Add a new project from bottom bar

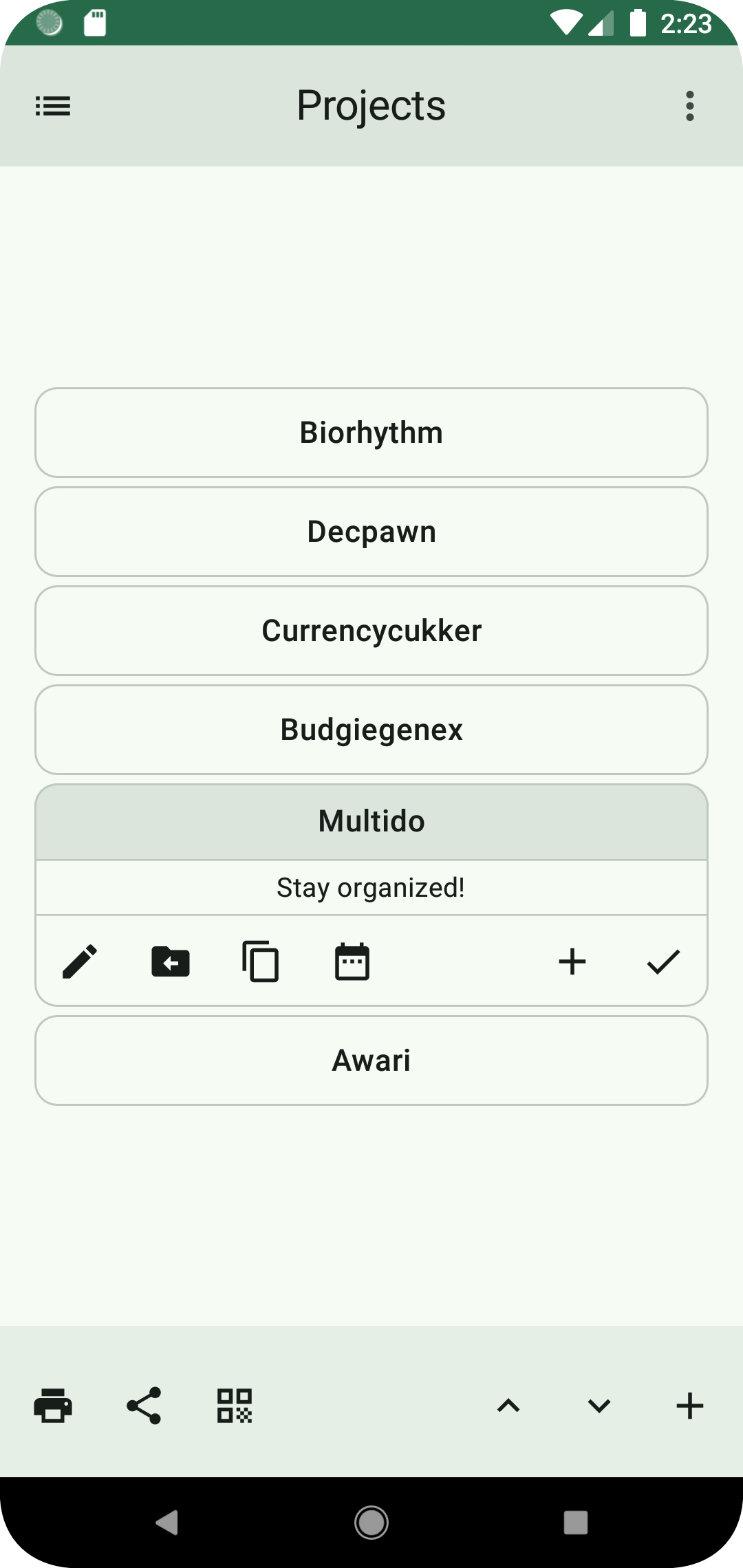pos(689,1406)
